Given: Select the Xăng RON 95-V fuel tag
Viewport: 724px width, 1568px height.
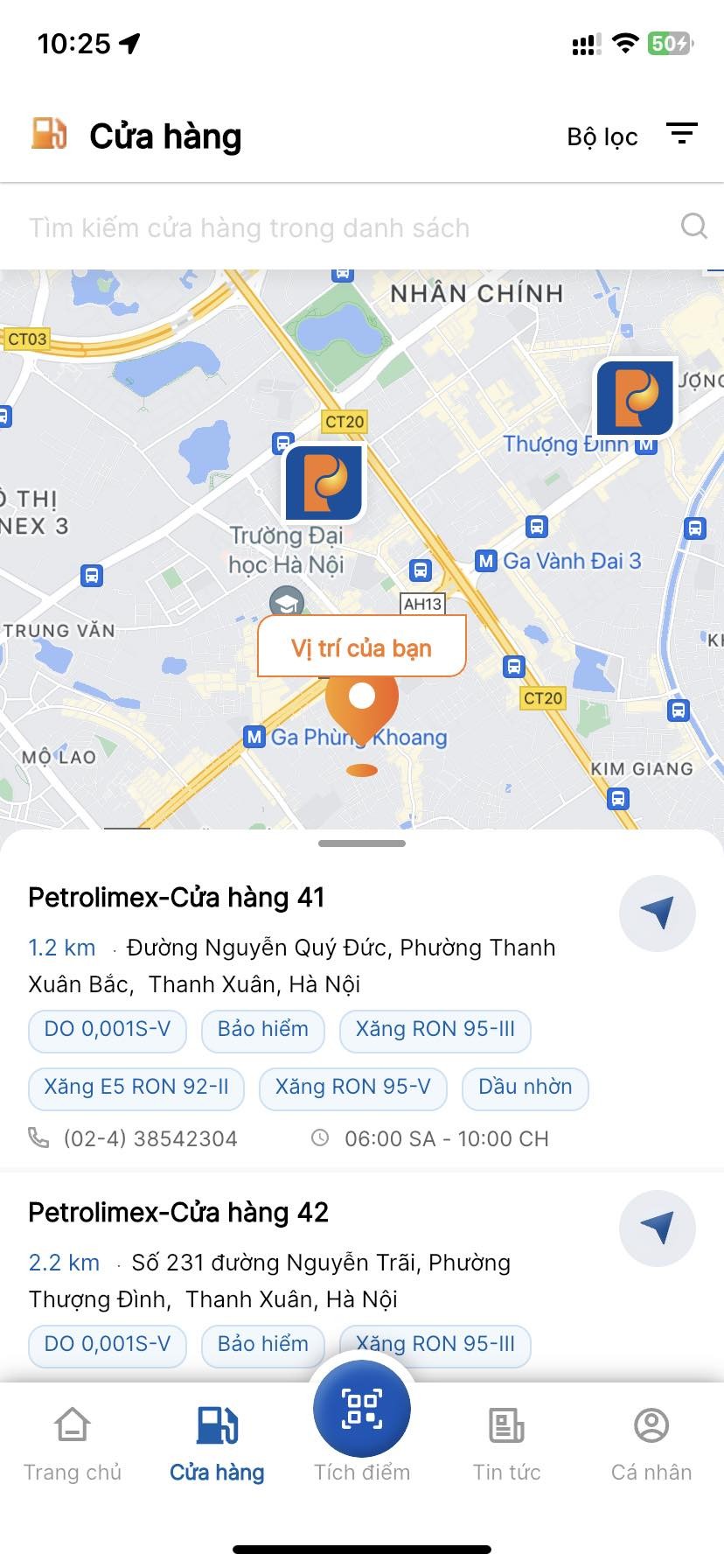Looking at the screenshot, I should pos(352,1088).
